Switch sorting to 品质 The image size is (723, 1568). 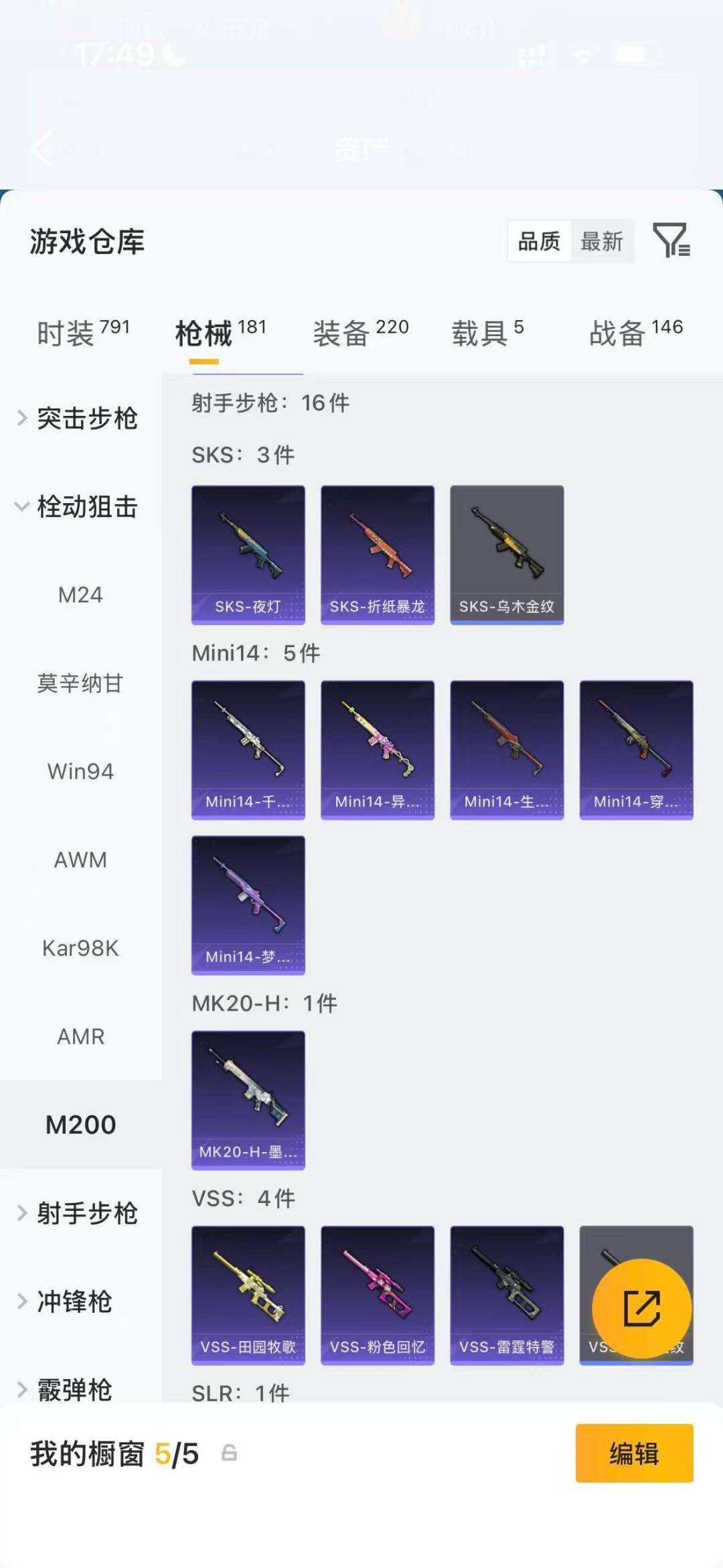pos(540,242)
